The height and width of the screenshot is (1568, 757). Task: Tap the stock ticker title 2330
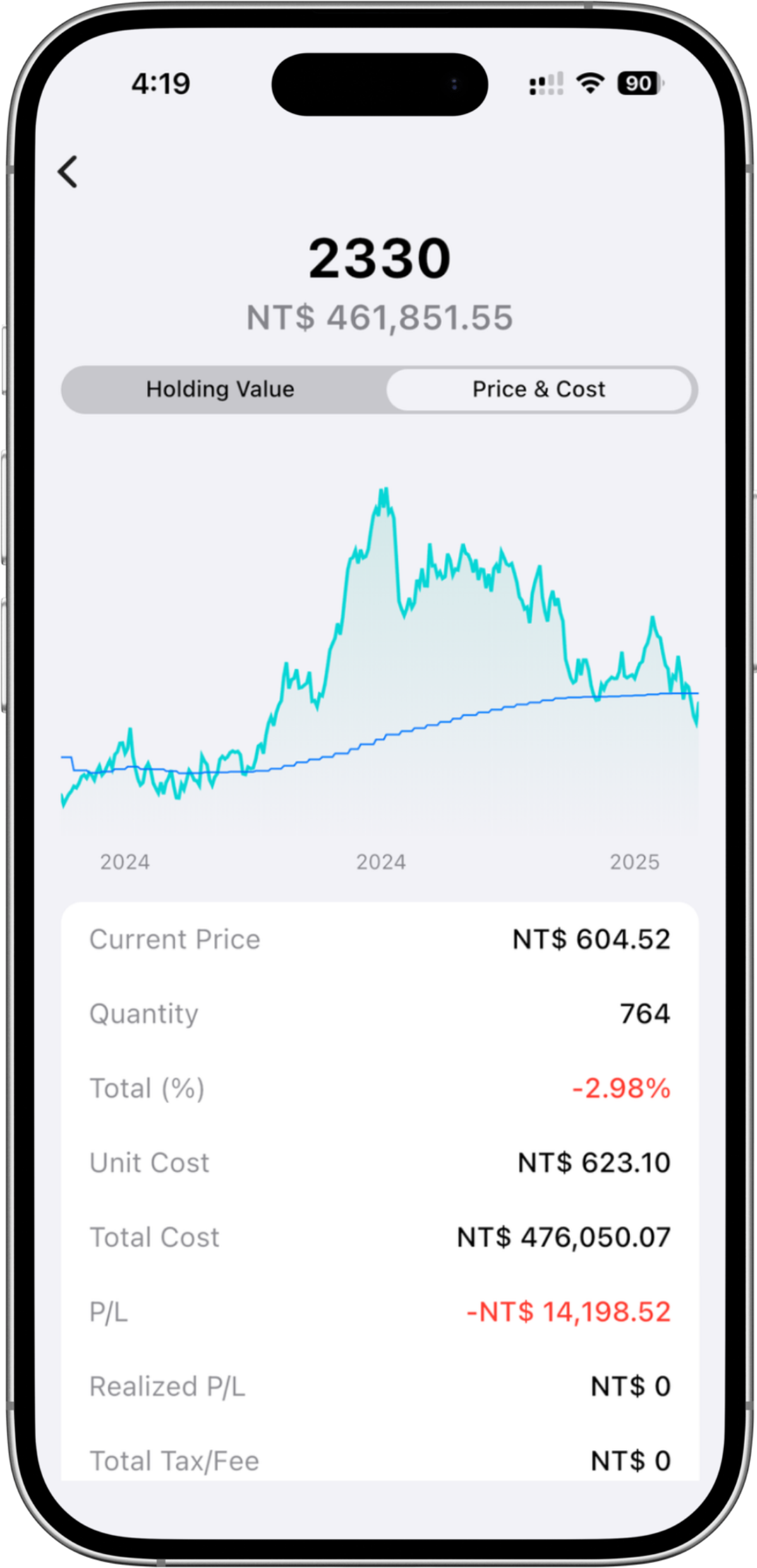click(379, 258)
